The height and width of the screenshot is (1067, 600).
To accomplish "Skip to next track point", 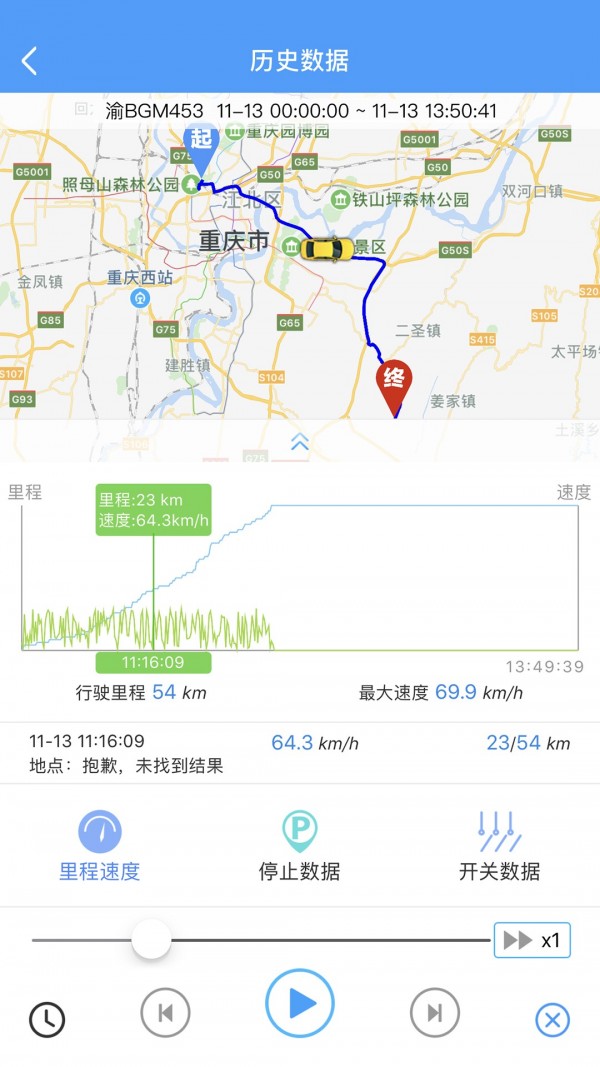I will click(x=435, y=1013).
